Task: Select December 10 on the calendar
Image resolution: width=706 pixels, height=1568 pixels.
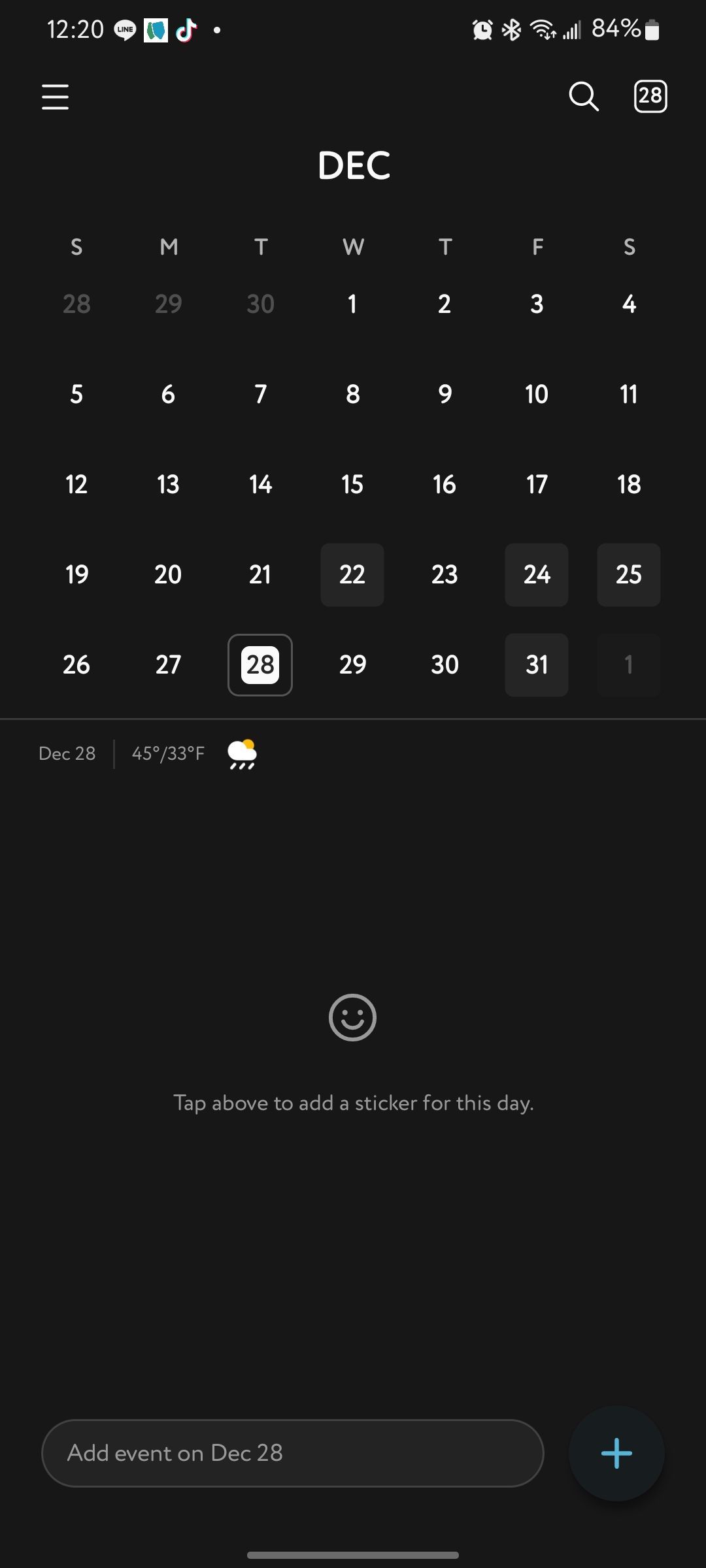Action: 537,394
